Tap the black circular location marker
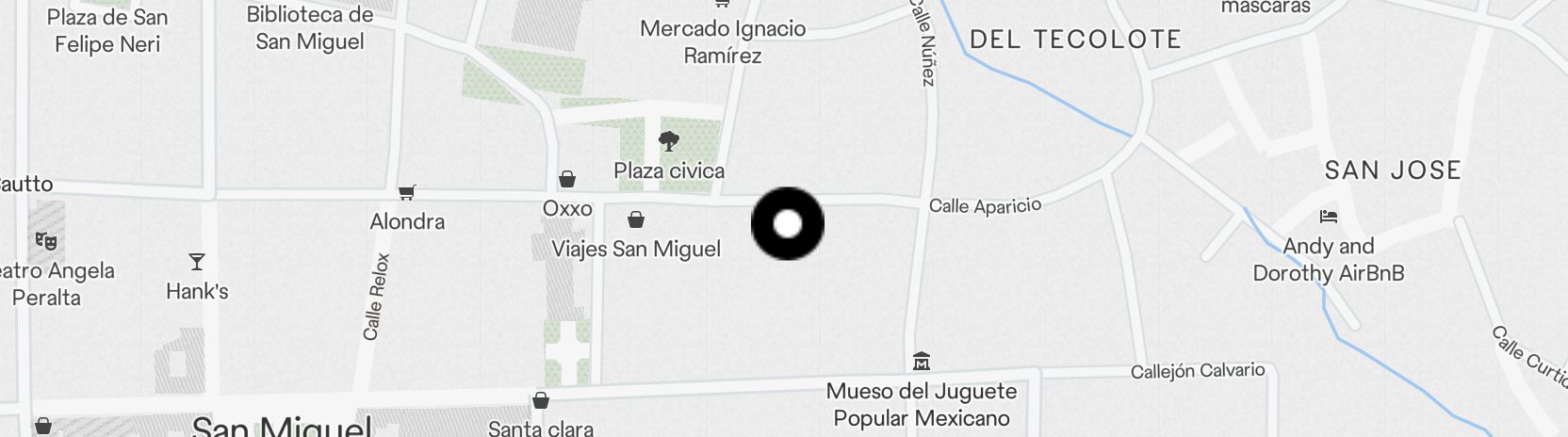The image size is (1568, 437). (x=787, y=224)
